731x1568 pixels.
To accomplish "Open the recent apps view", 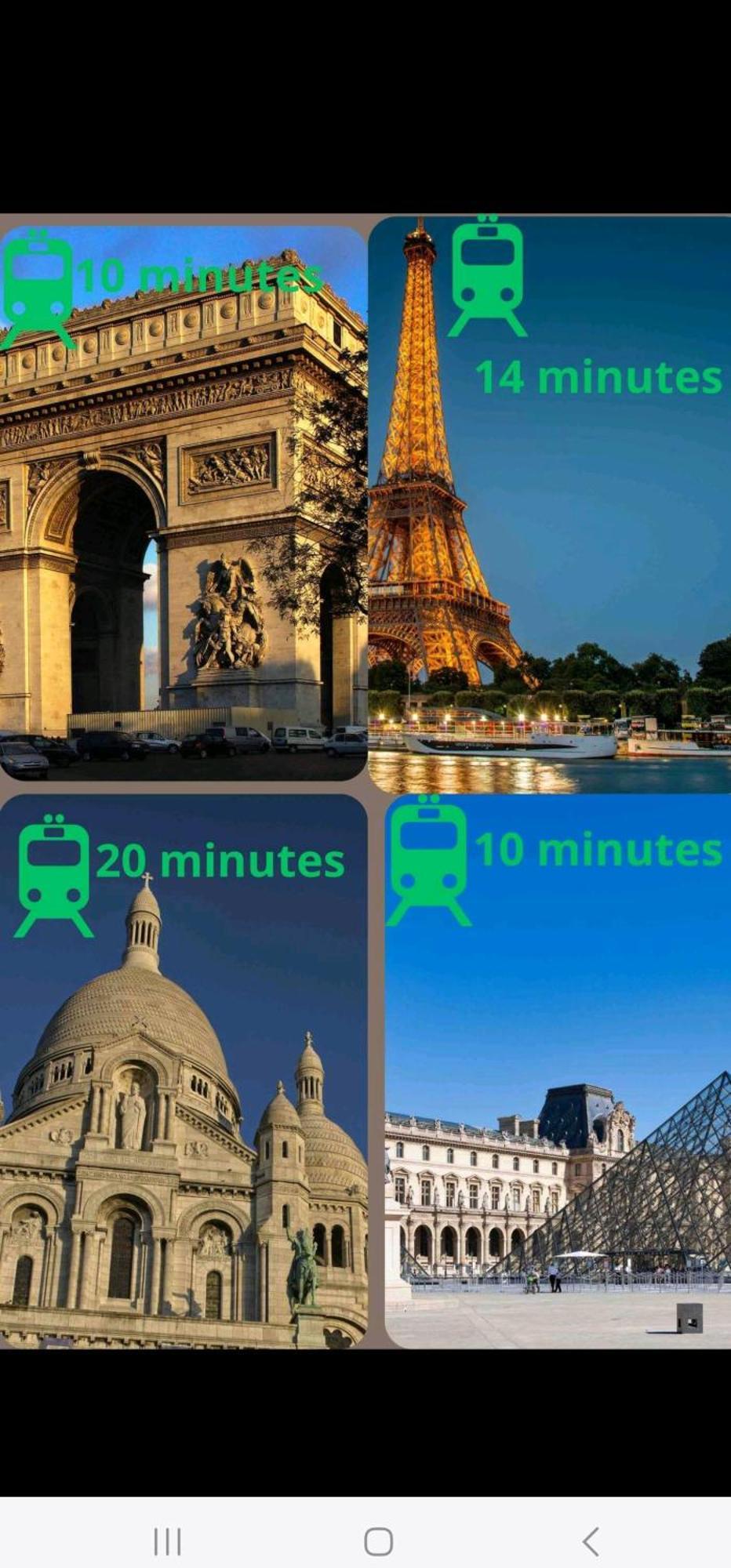I will pos(168,1541).
